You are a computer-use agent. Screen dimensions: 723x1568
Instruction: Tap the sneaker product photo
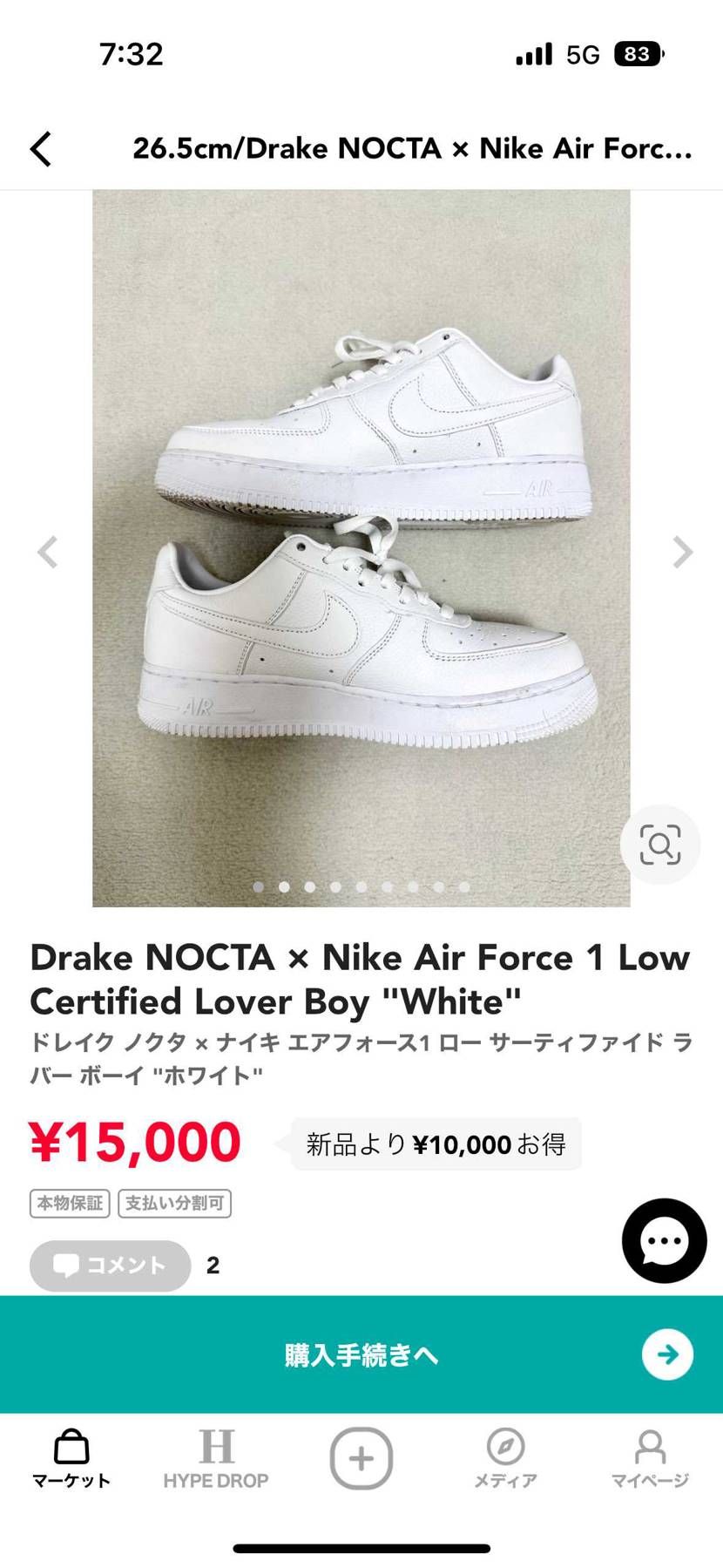(361, 540)
